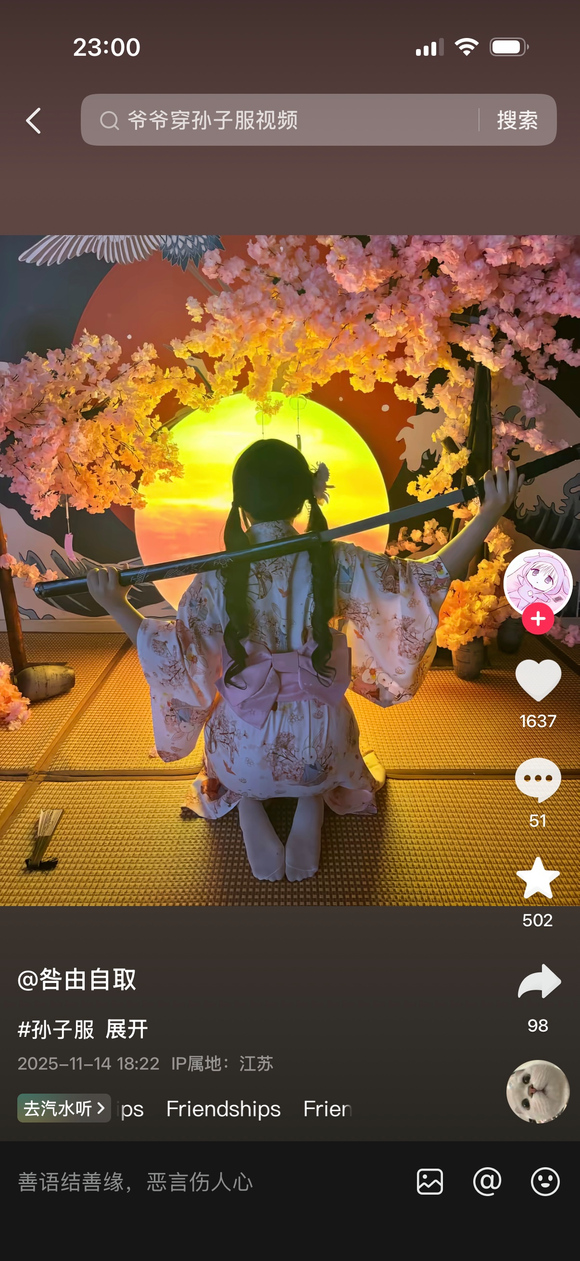Open the spinning music disc
Screen dimensions: 580x1261
[x=538, y=1092]
